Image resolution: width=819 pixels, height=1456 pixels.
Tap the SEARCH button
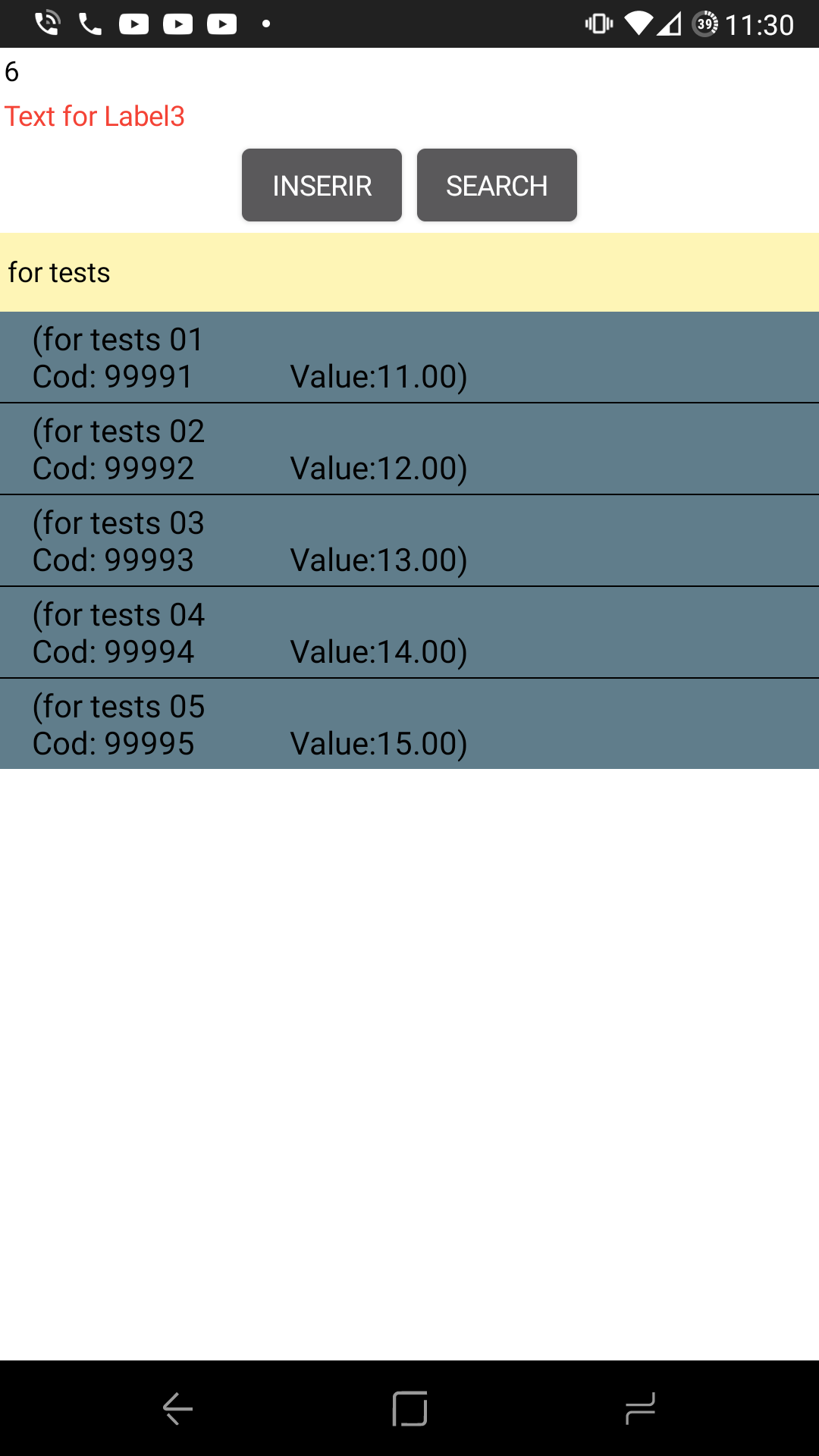497,185
